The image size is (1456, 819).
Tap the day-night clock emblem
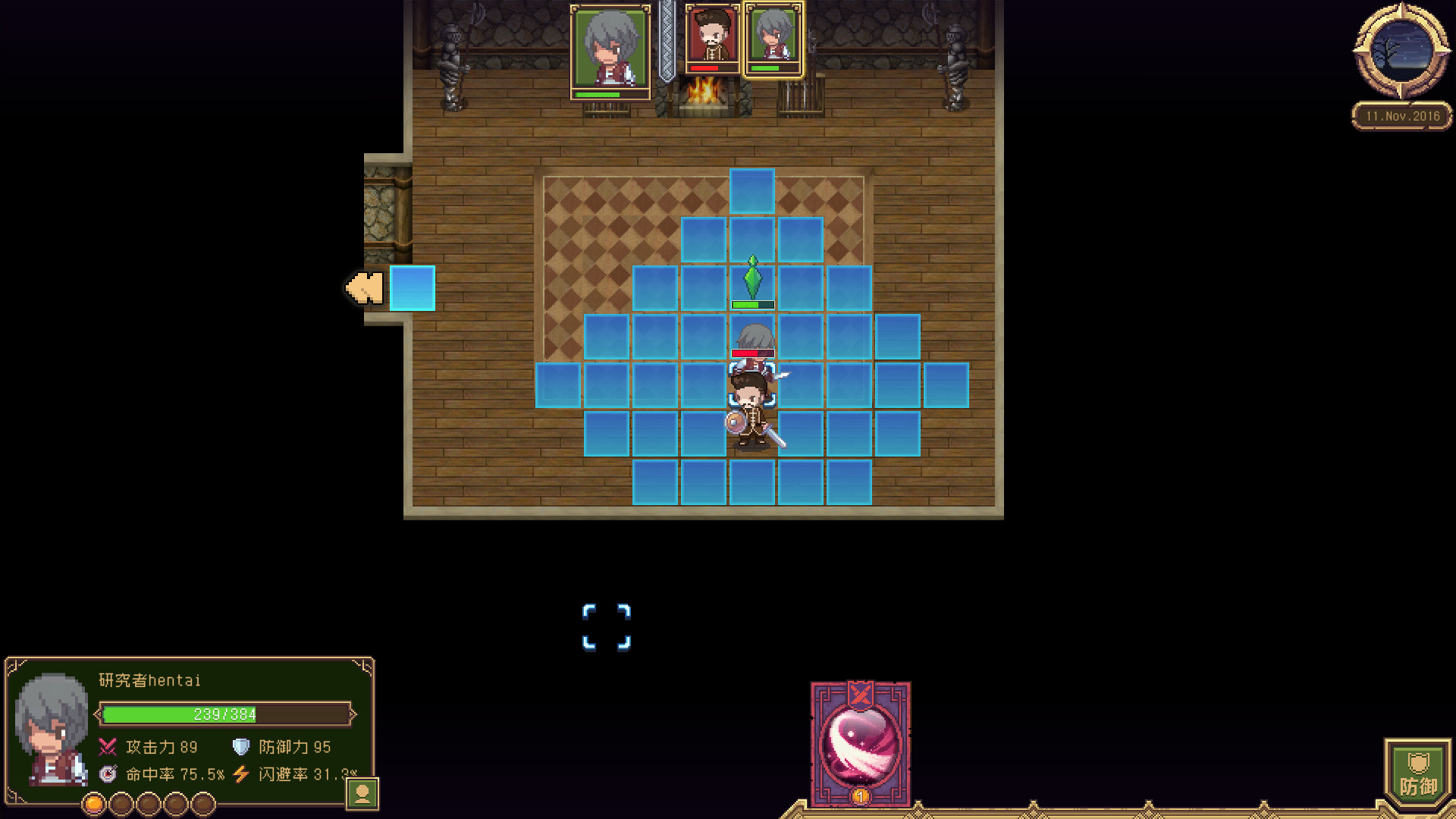pyautogui.click(x=1401, y=52)
